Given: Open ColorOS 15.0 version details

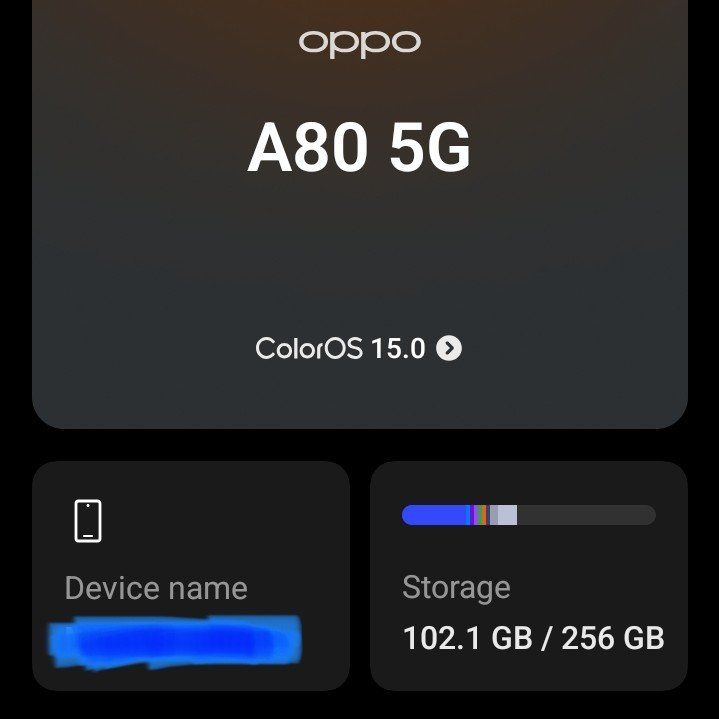Looking at the screenshot, I should coord(358,348).
